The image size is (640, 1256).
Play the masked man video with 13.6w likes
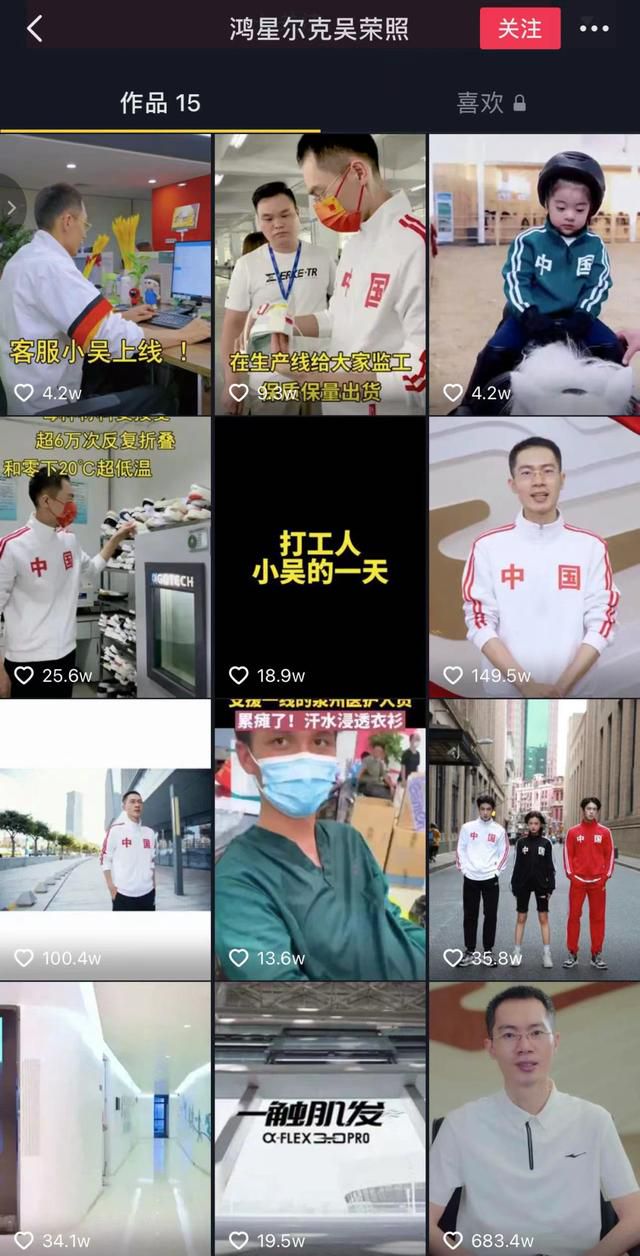[320, 840]
